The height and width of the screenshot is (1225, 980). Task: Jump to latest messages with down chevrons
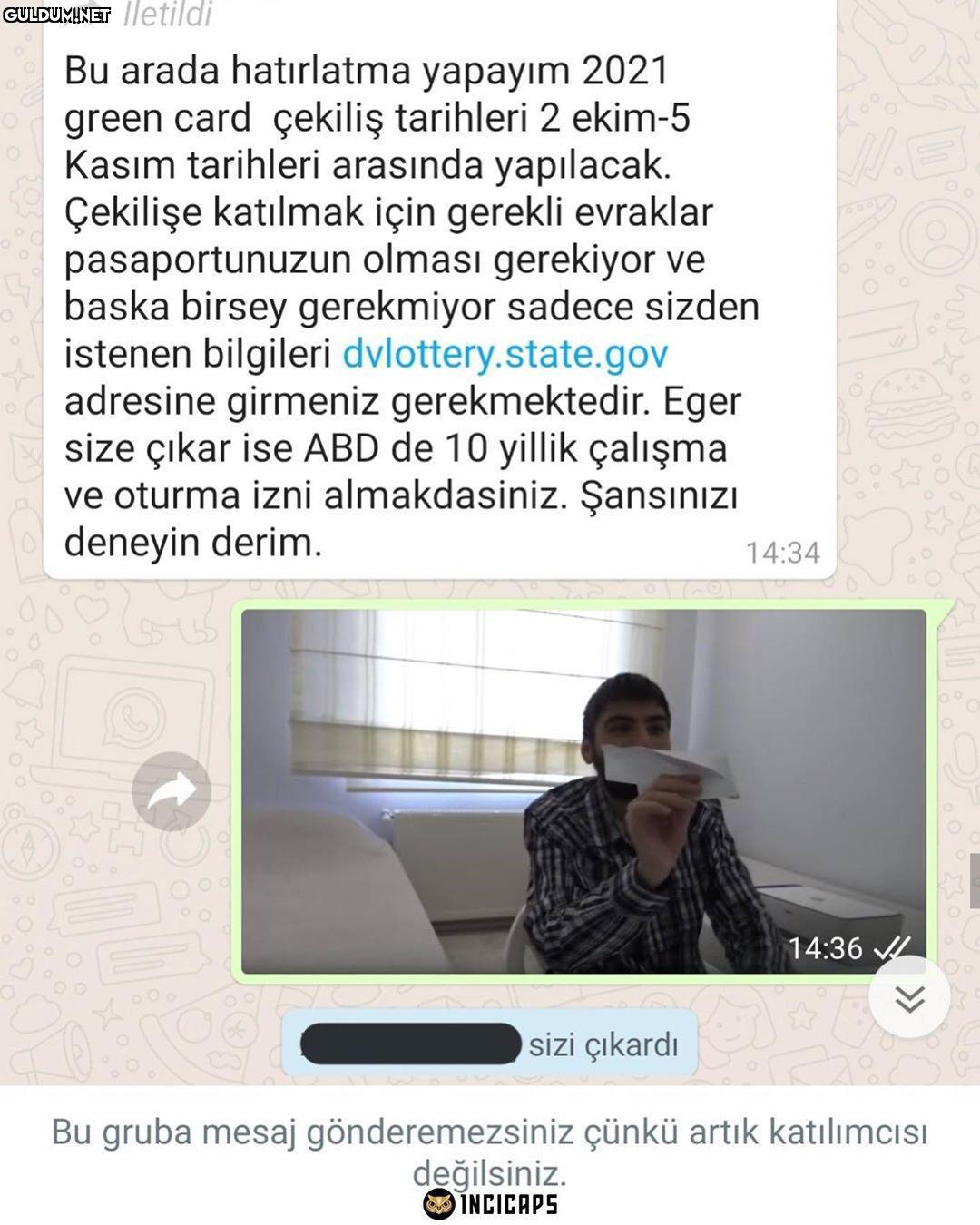point(909,997)
